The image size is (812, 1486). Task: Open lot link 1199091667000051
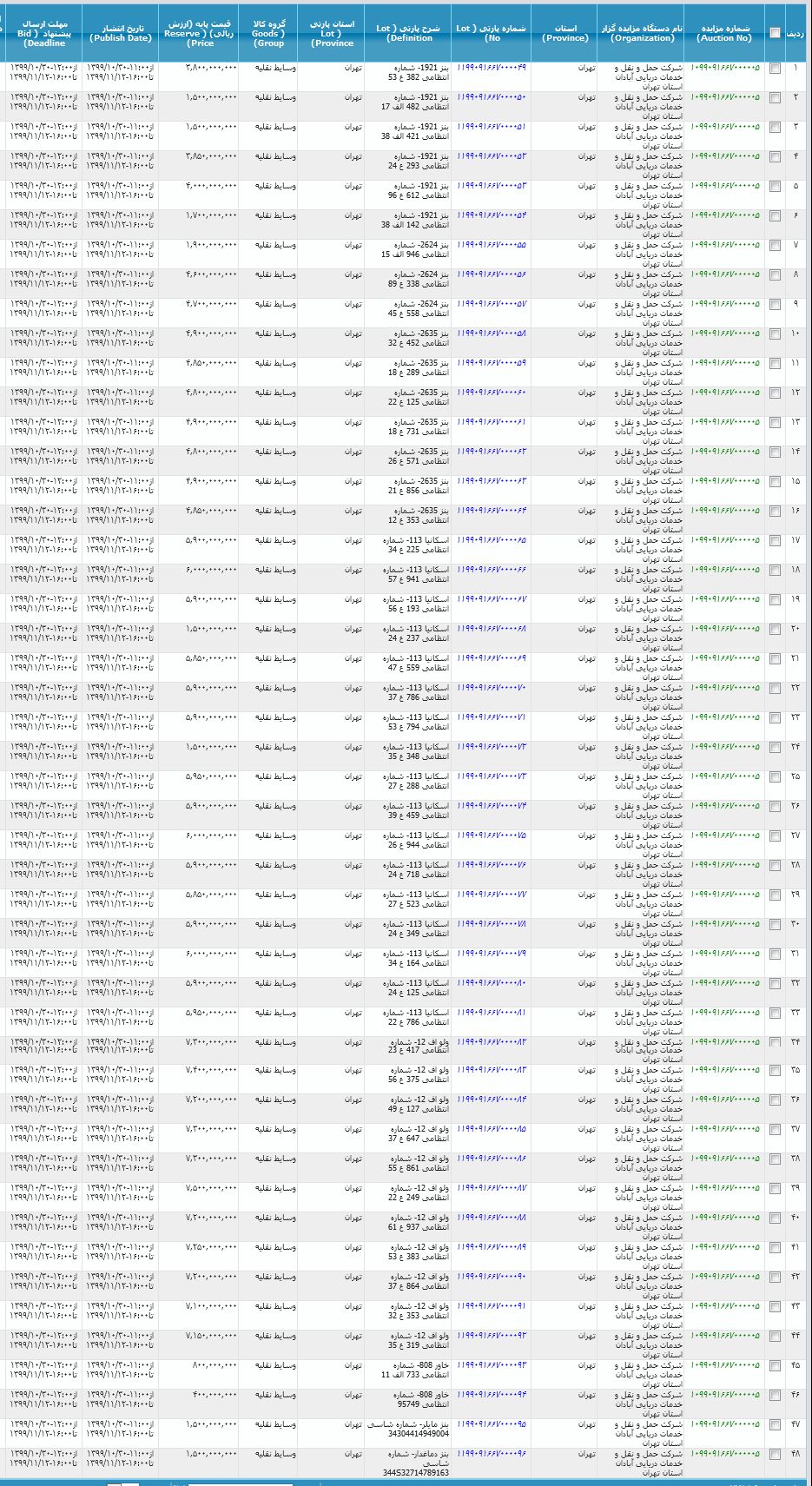point(492,126)
